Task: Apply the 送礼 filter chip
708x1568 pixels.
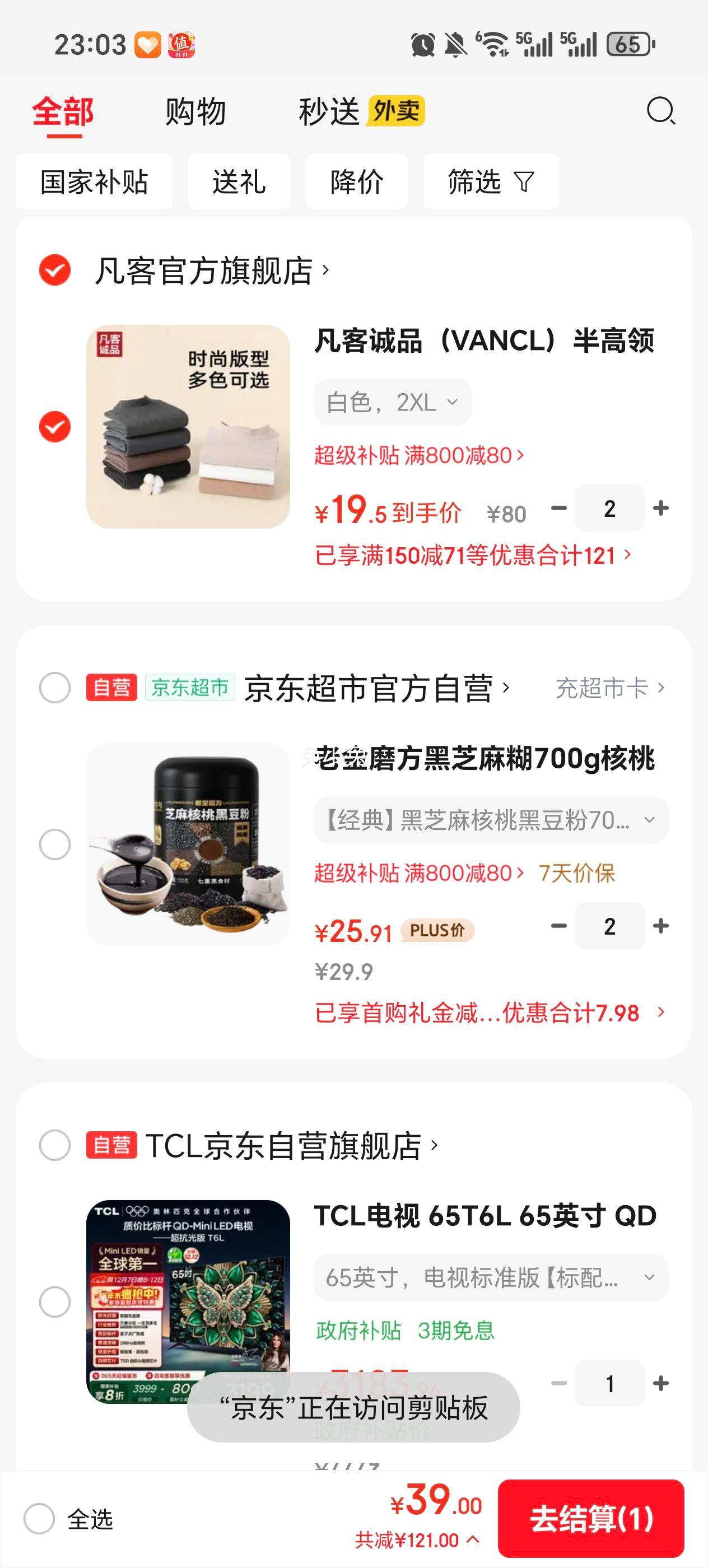Action: (x=239, y=182)
